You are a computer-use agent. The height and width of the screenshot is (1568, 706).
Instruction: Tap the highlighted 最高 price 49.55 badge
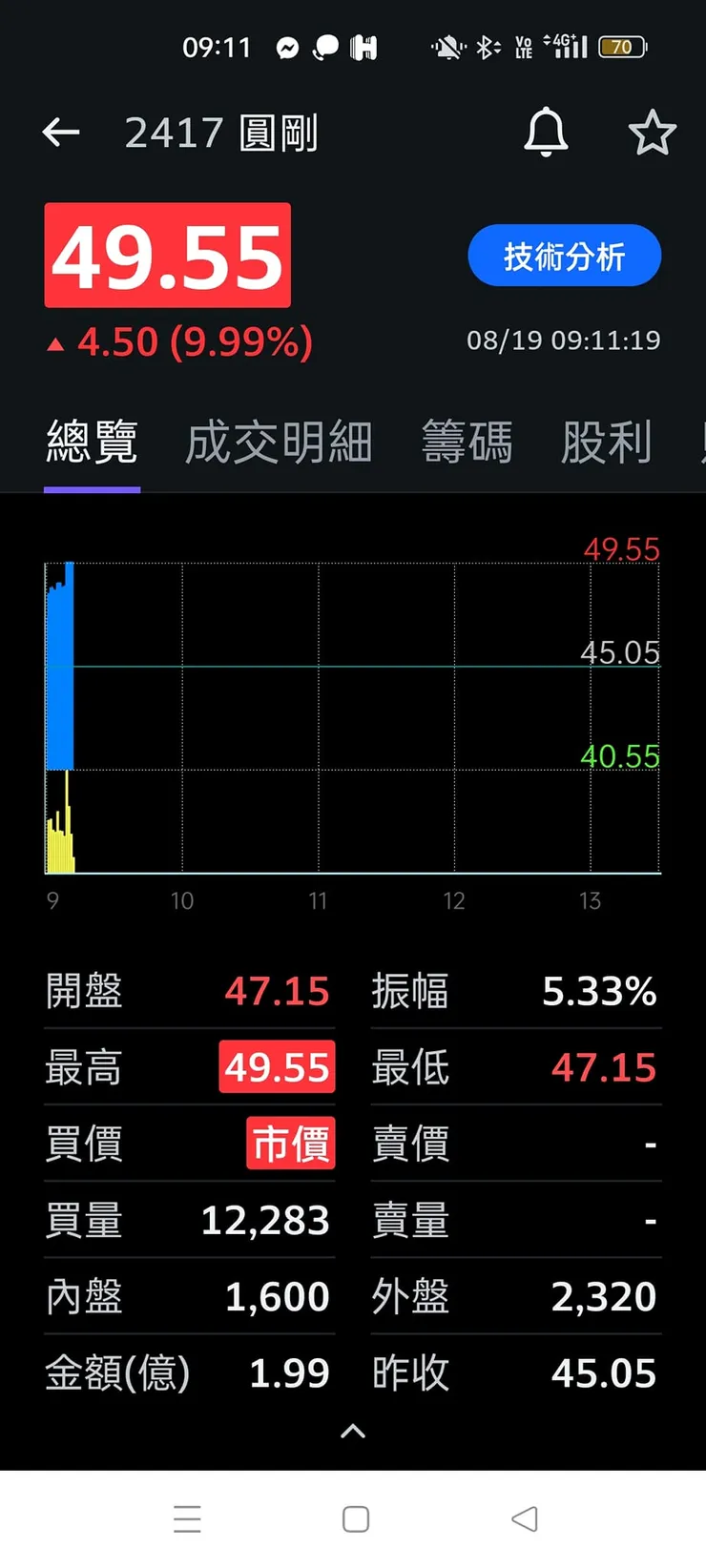[277, 1067]
